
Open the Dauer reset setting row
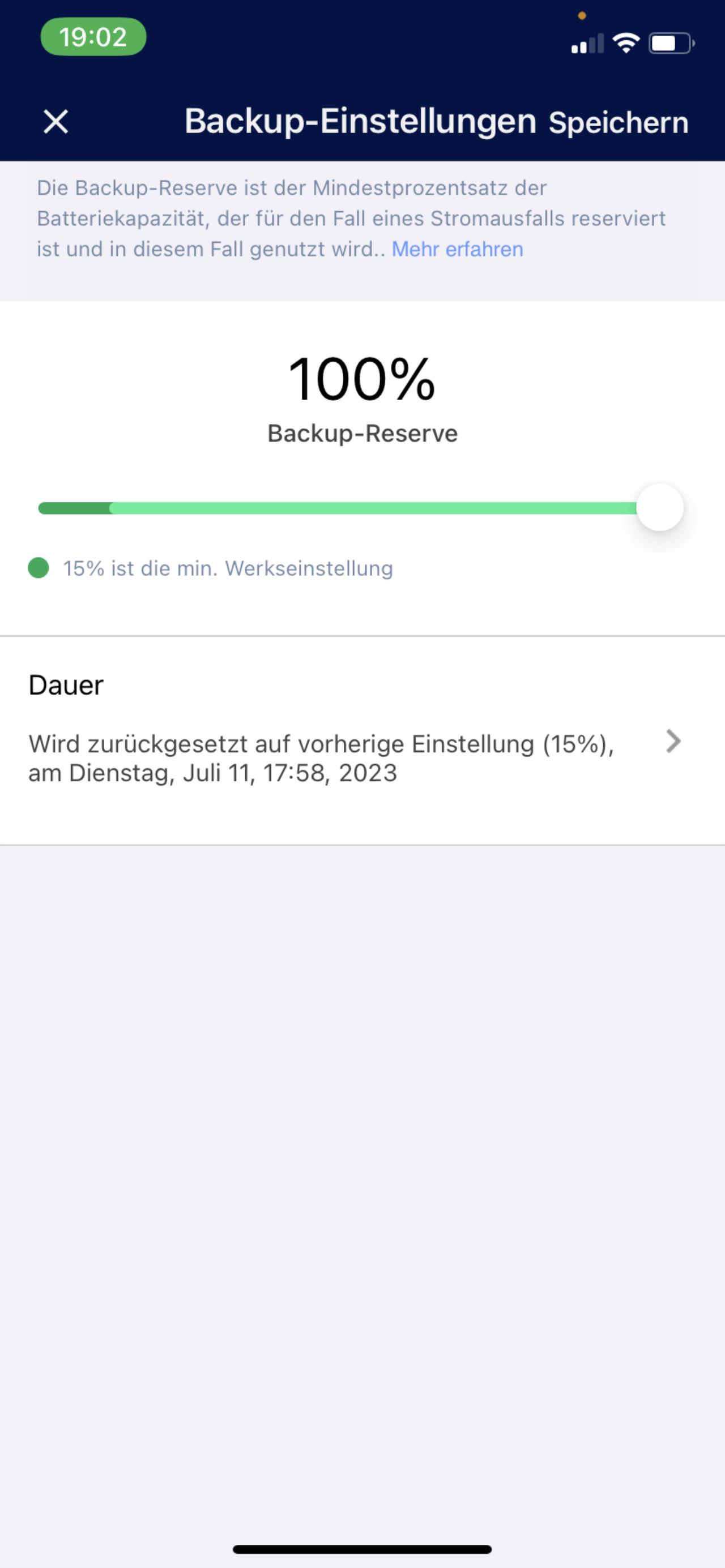[x=362, y=741]
